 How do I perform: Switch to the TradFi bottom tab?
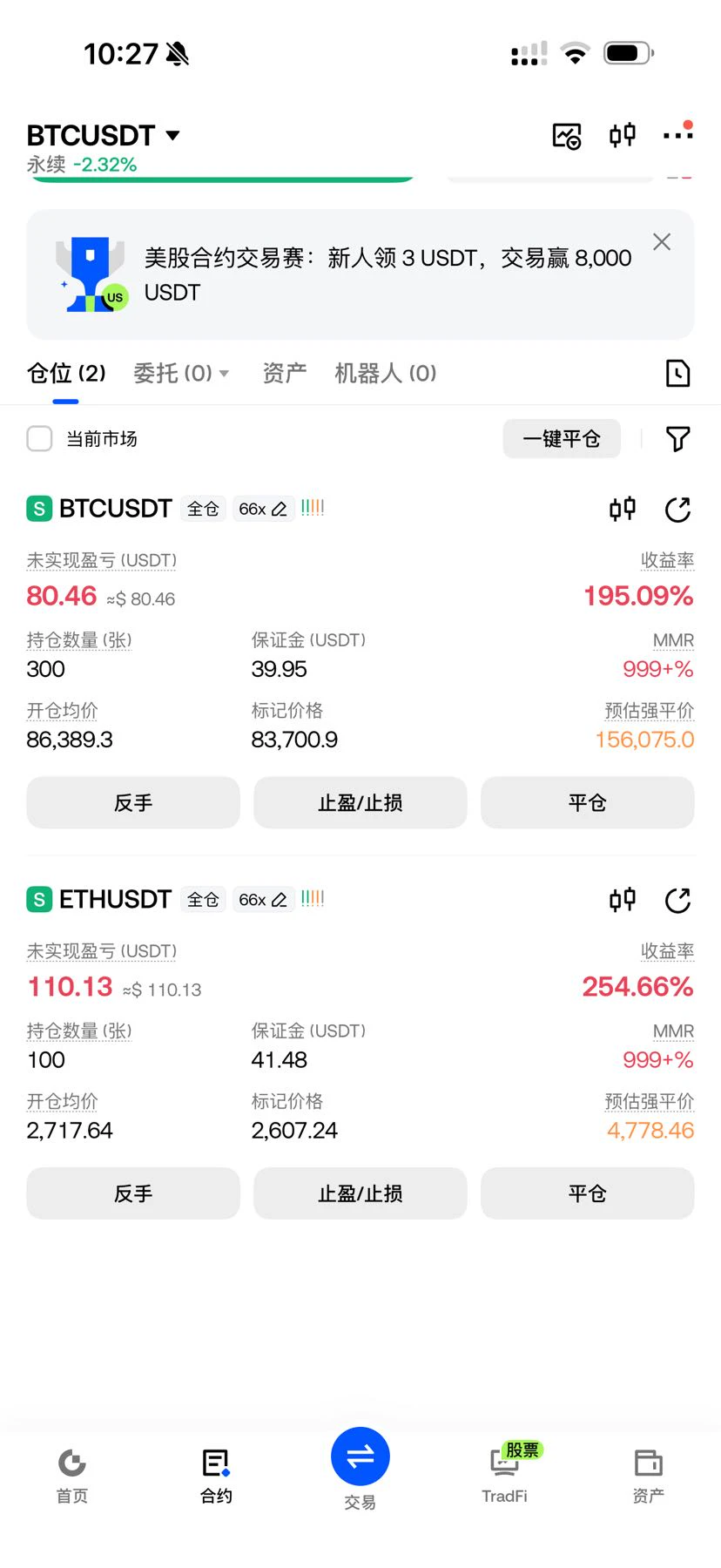tap(505, 1474)
